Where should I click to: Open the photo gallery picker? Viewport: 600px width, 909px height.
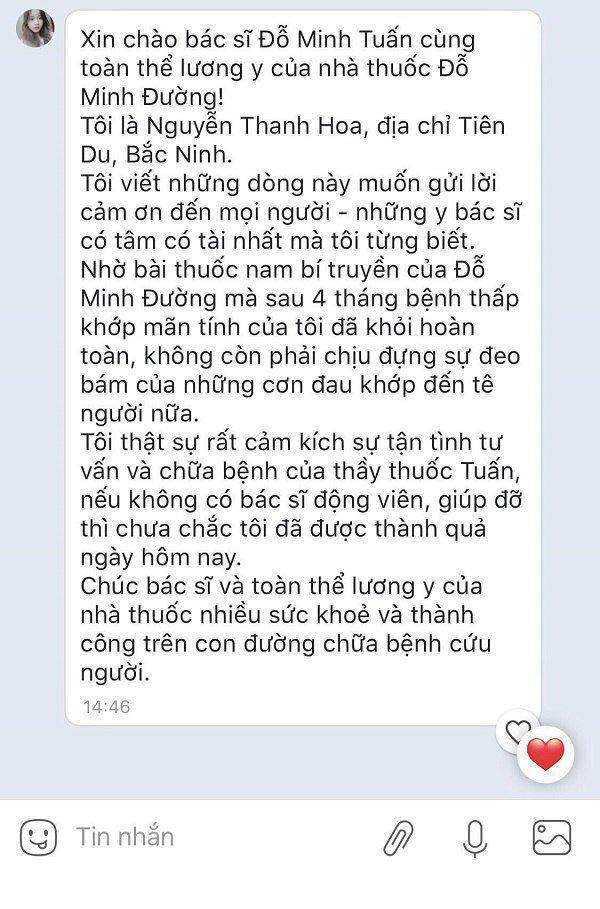pyautogui.click(x=552, y=837)
